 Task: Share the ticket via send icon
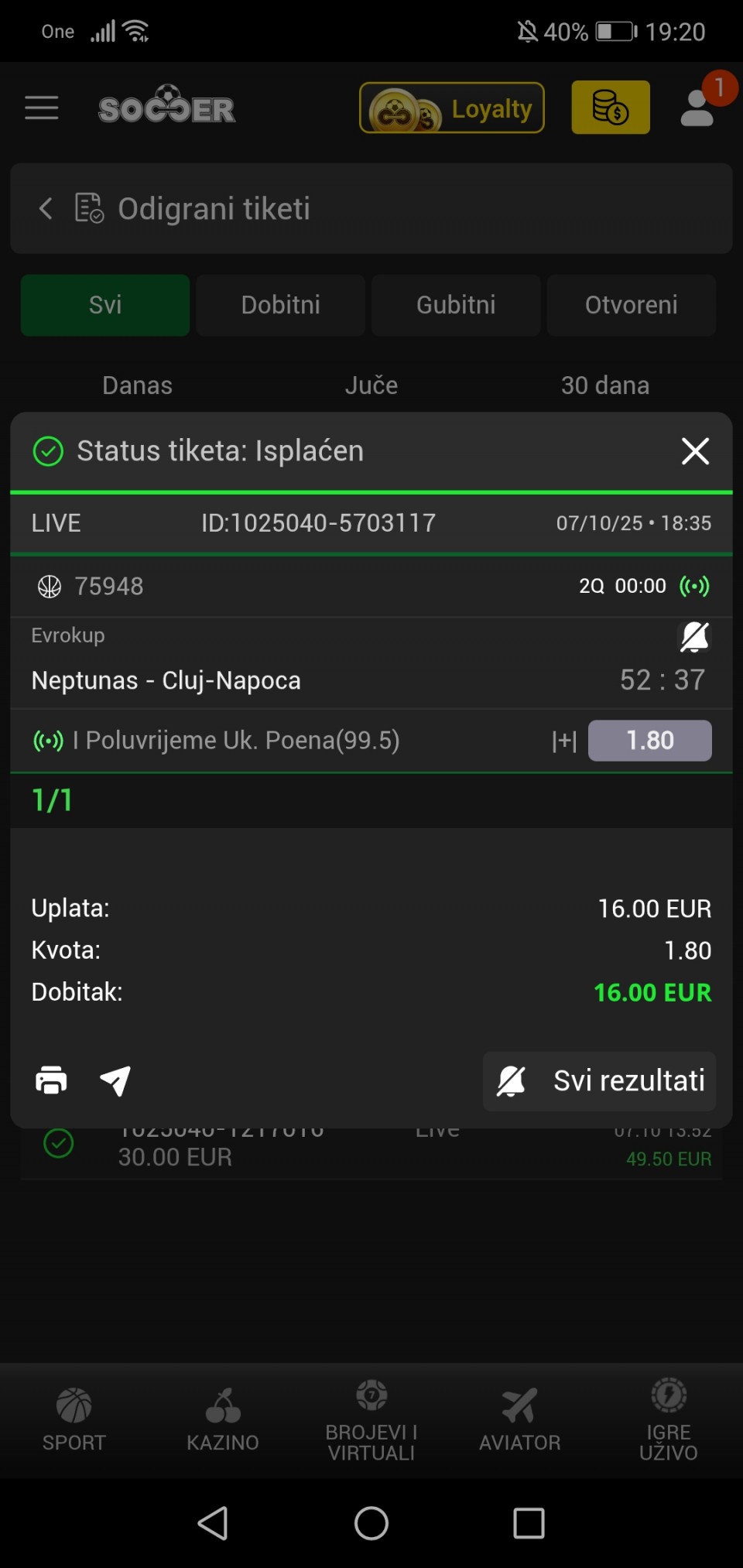115,1080
